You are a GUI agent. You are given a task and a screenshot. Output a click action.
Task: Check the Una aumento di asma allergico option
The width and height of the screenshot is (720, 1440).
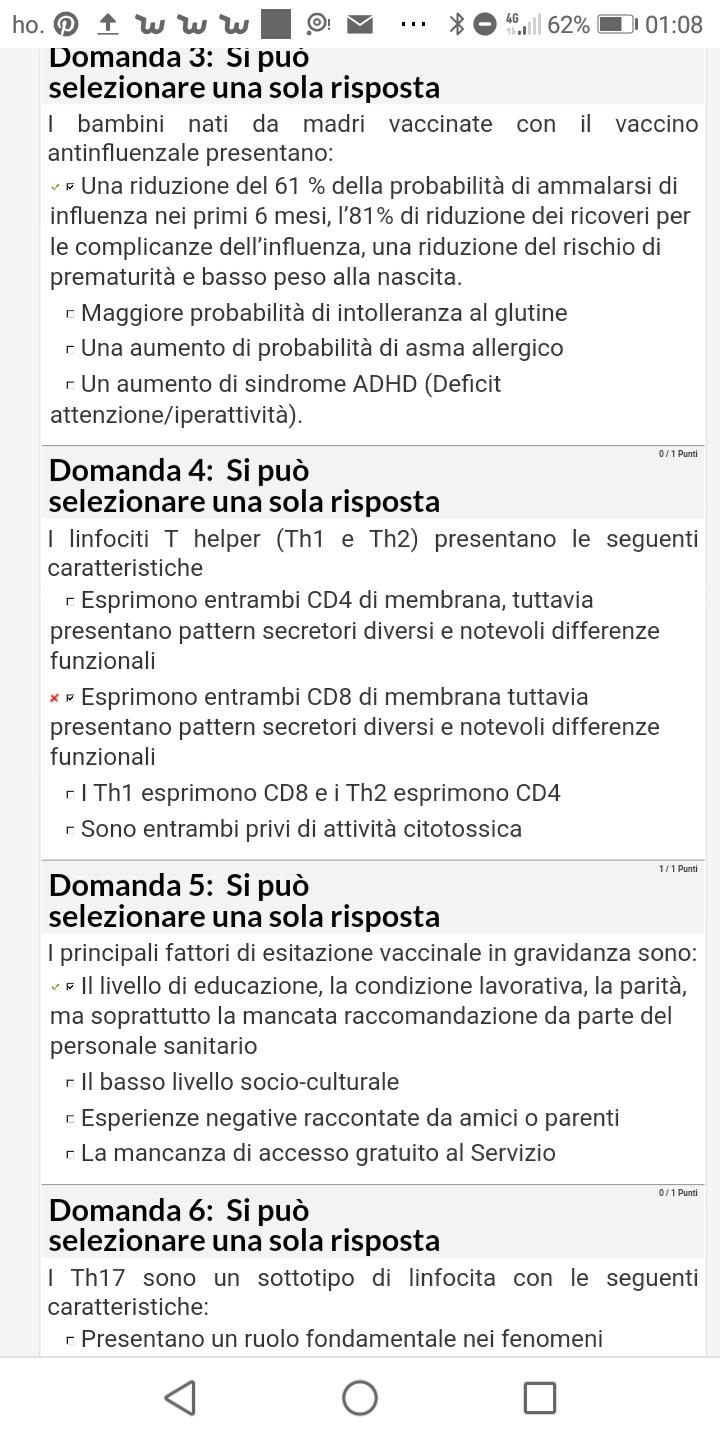(x=70, y=350)
